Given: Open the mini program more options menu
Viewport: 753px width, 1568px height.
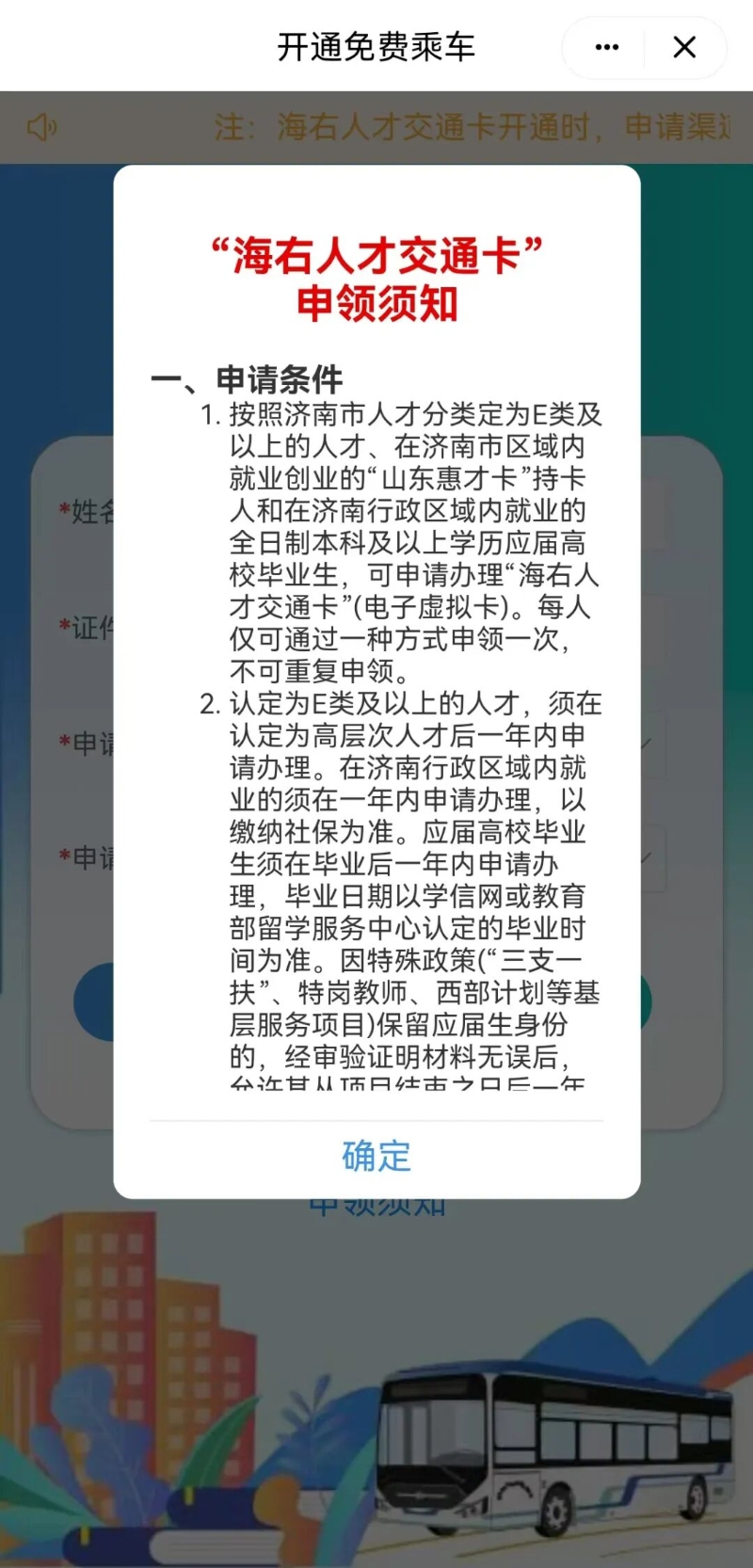Looking at the screenshot, I should pos(607,47).
